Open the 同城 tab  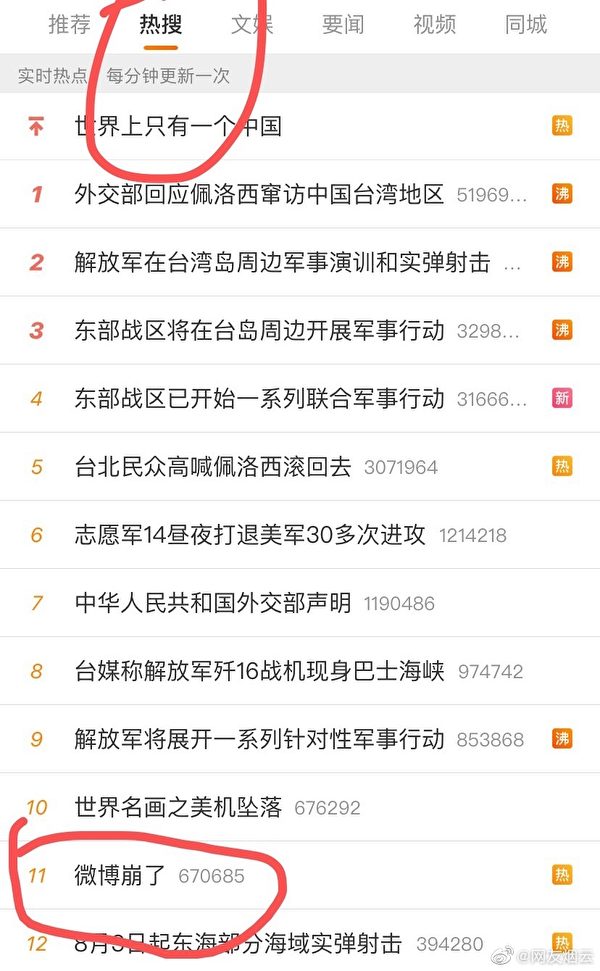[x=526, y=25]
